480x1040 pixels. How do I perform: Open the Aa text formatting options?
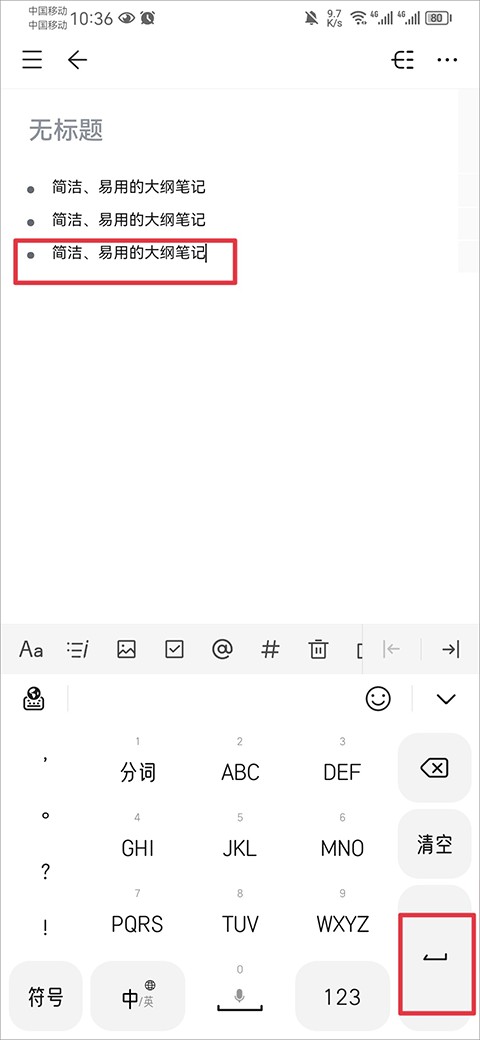(x=31, y=649)
